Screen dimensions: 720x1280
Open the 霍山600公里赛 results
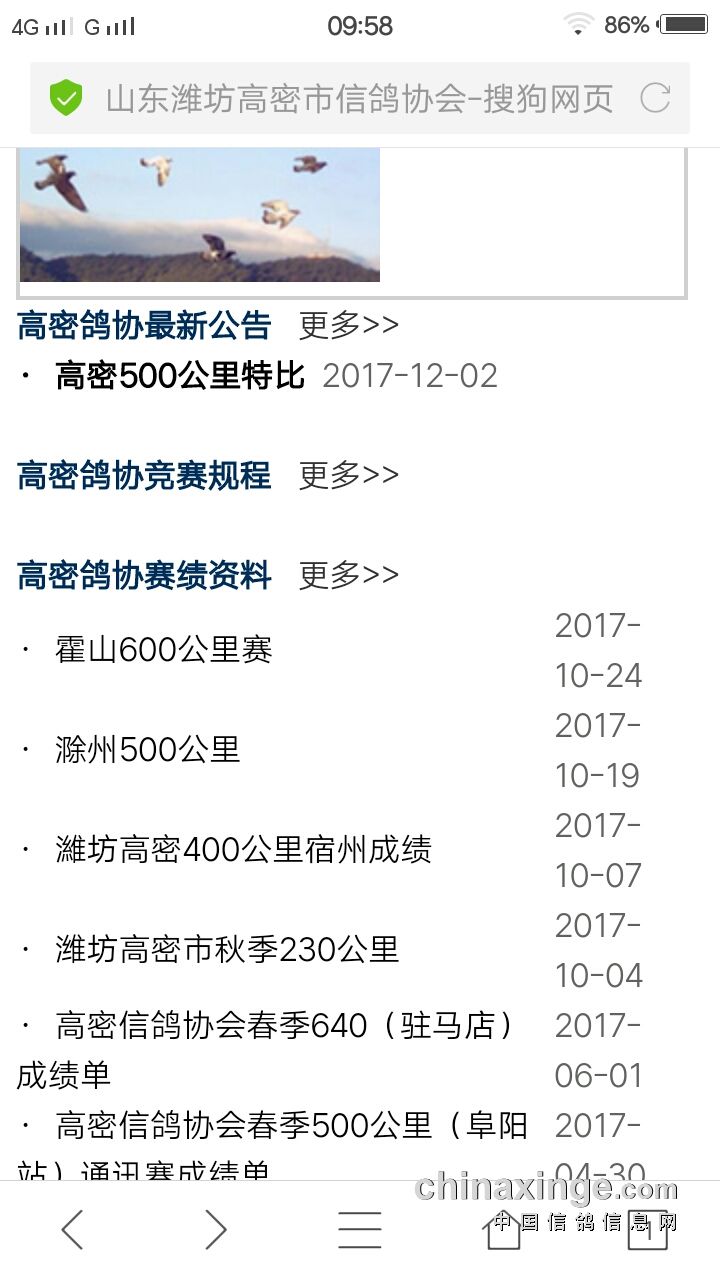(x=164, y=651)
